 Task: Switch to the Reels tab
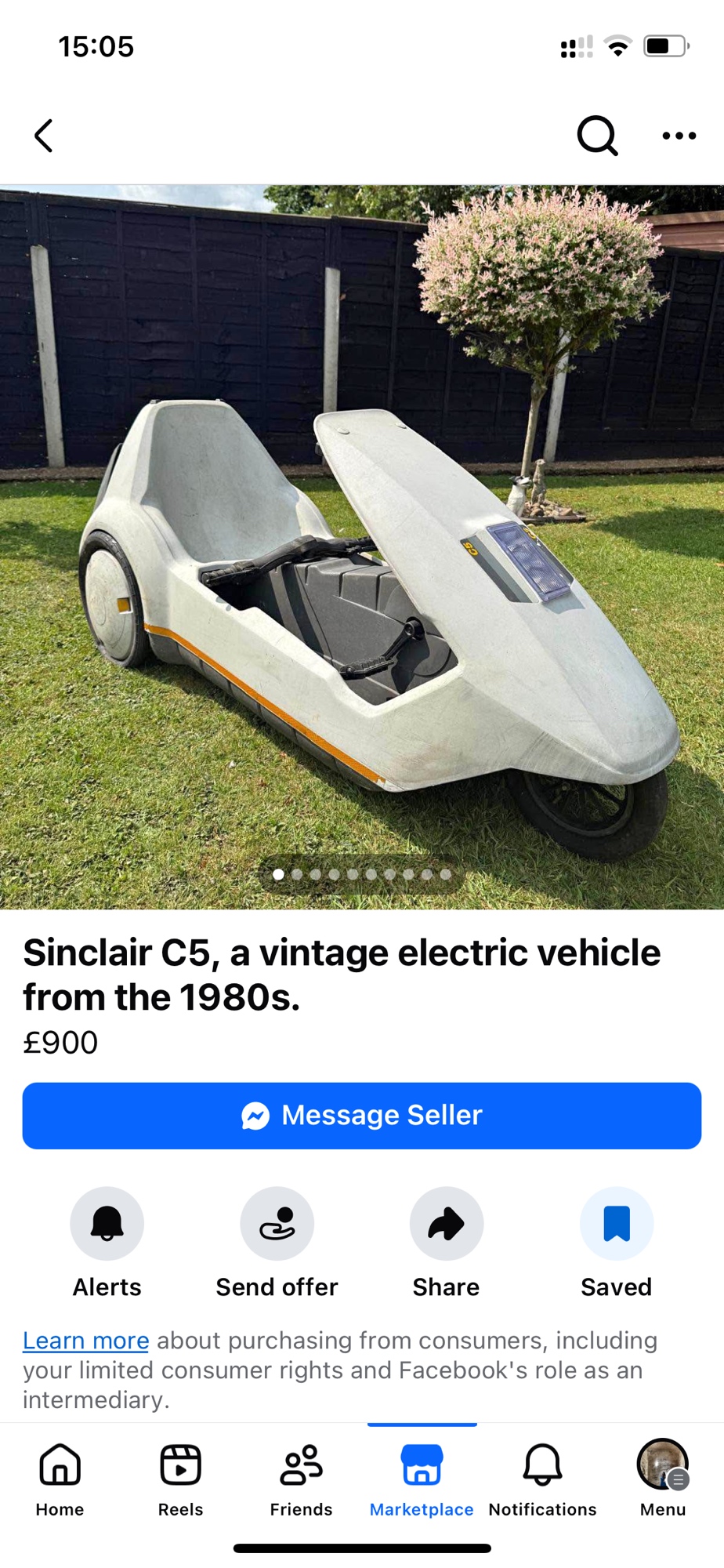[x=180, y=1479]
